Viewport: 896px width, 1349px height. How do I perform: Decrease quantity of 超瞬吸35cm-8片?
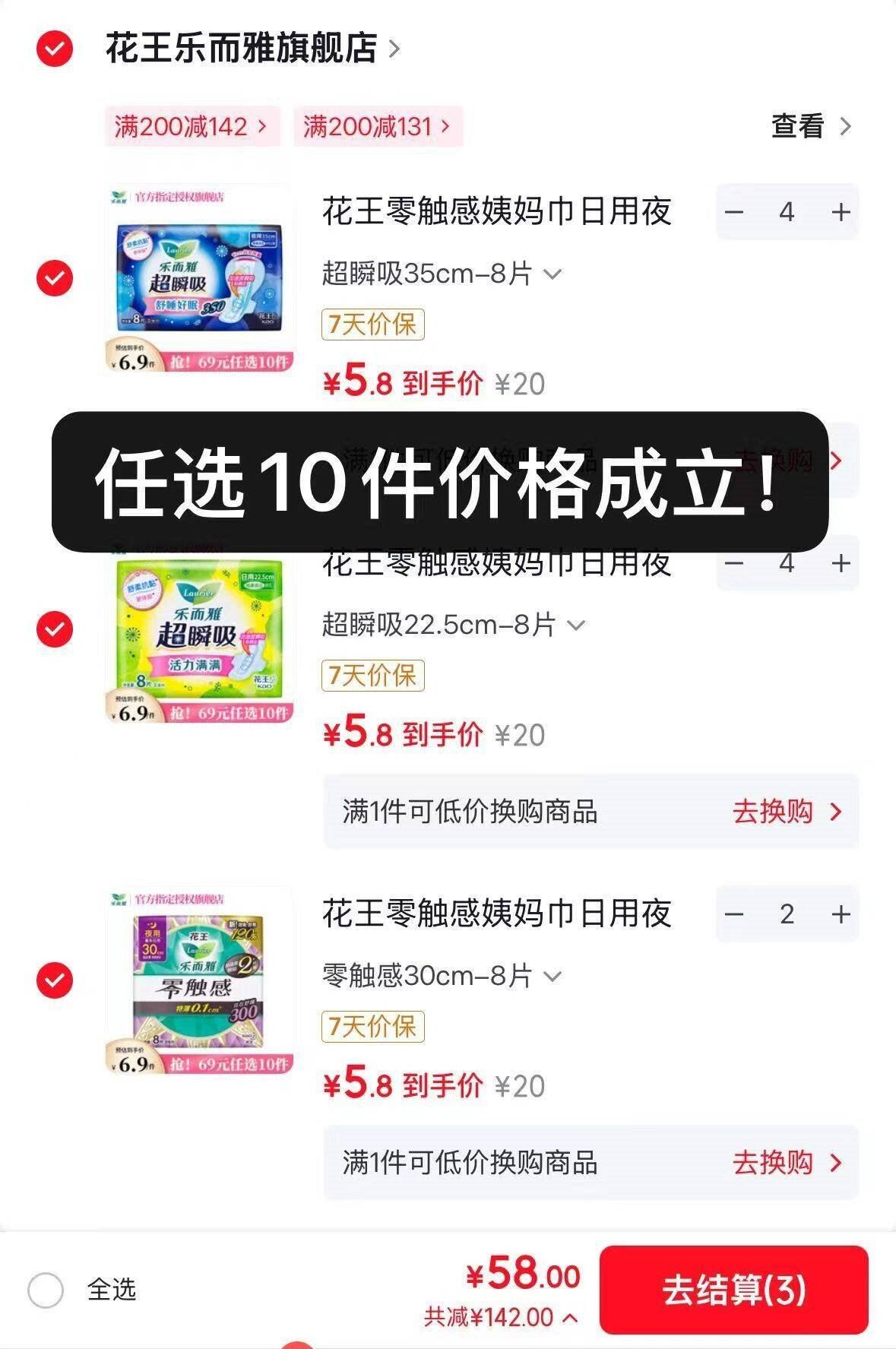pyautogui.click(x=734, y=212)
